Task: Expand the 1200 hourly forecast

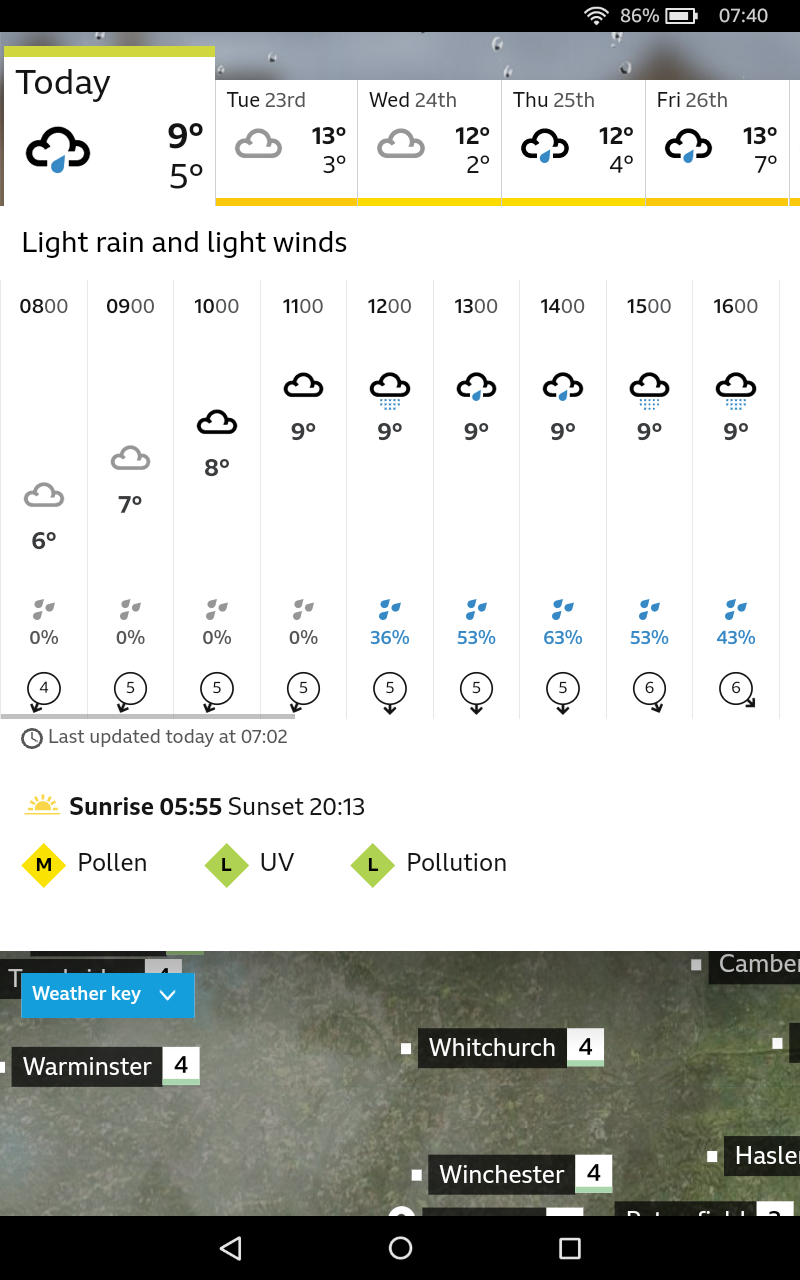Action: (x=390, y=500)
